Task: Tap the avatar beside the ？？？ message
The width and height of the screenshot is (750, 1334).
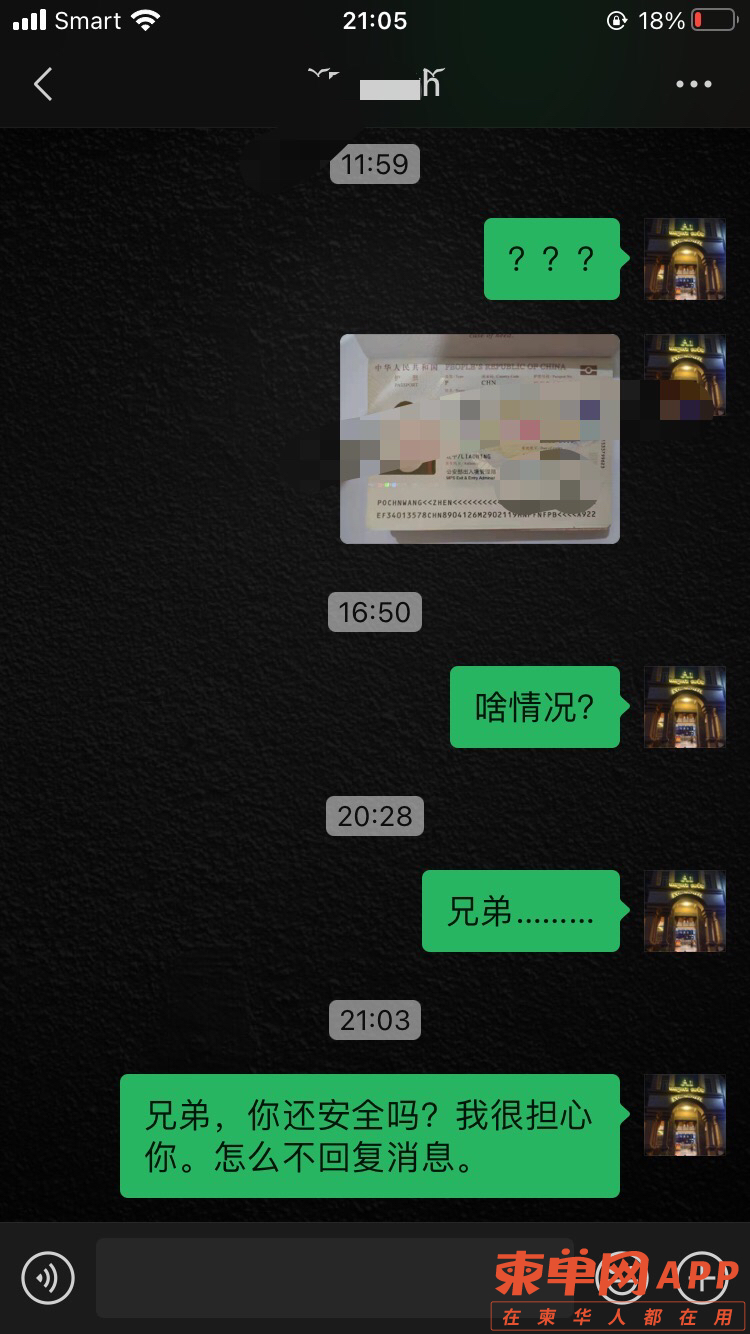Action: [685, 259]
